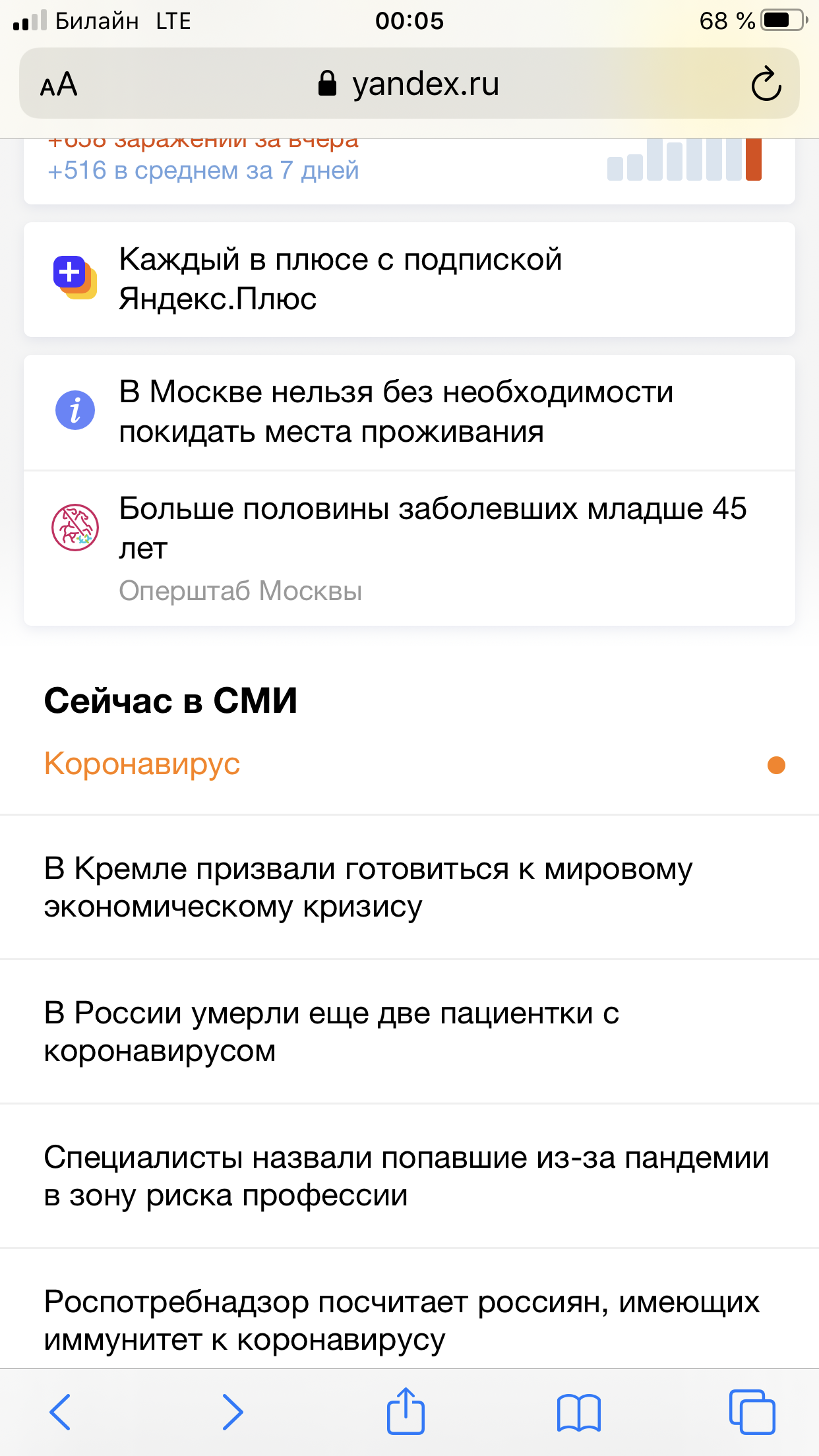Tap the yandex.ru address bar
The height and width of the screenshot is (1456, 819).
tap(409, 84)
